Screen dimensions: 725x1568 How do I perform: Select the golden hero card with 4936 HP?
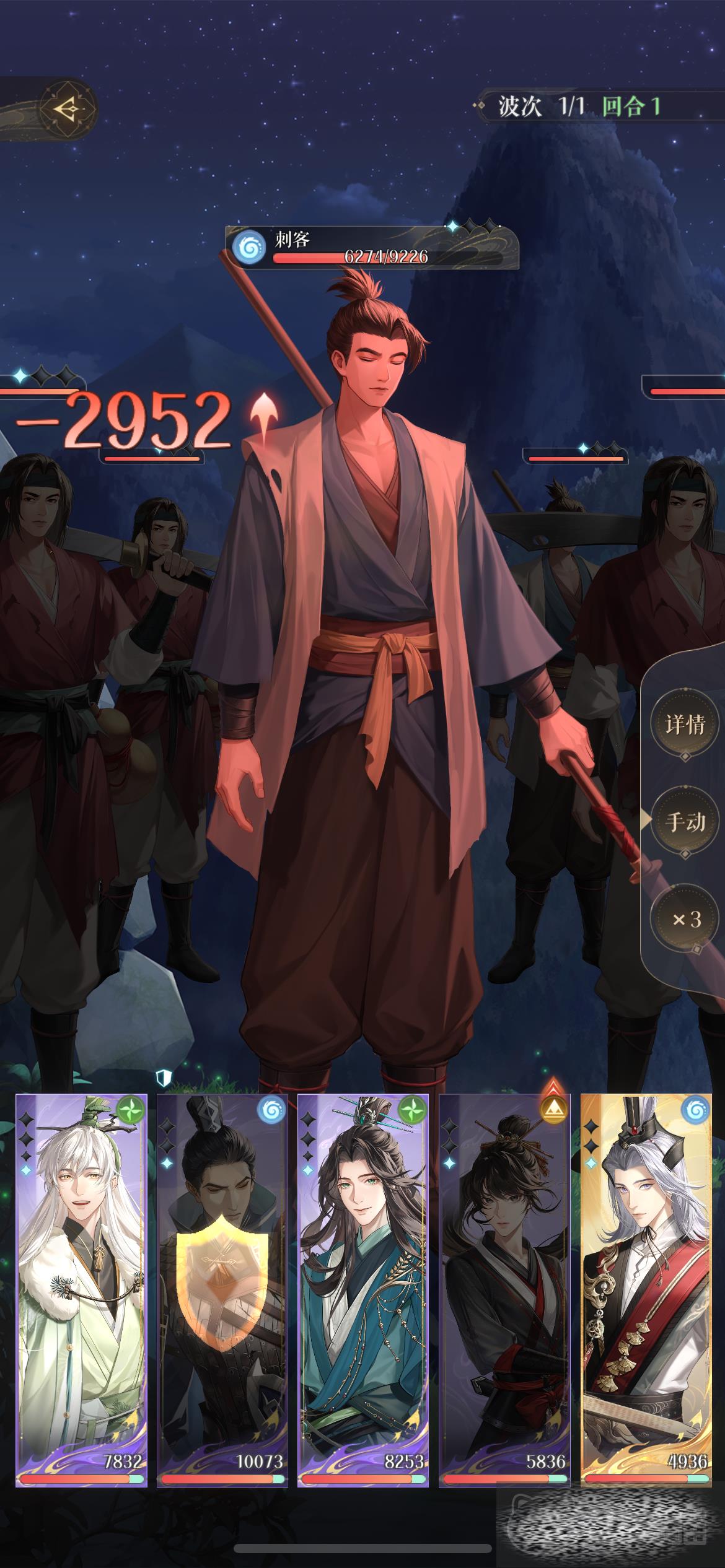click(645, 1289)
